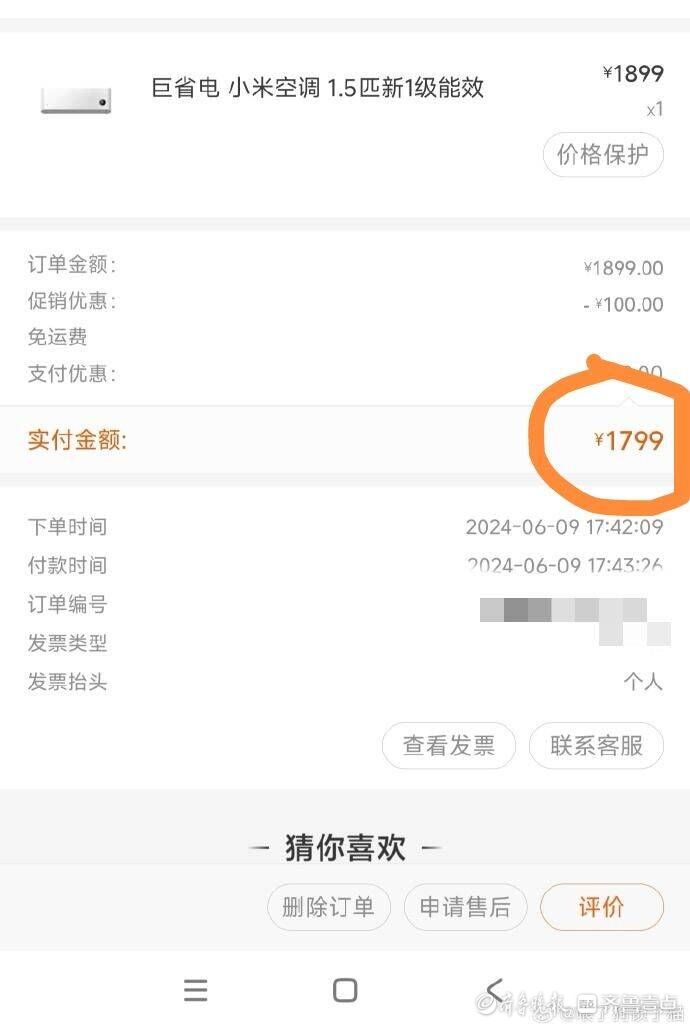Write a review via 评价

click(601, 907)
